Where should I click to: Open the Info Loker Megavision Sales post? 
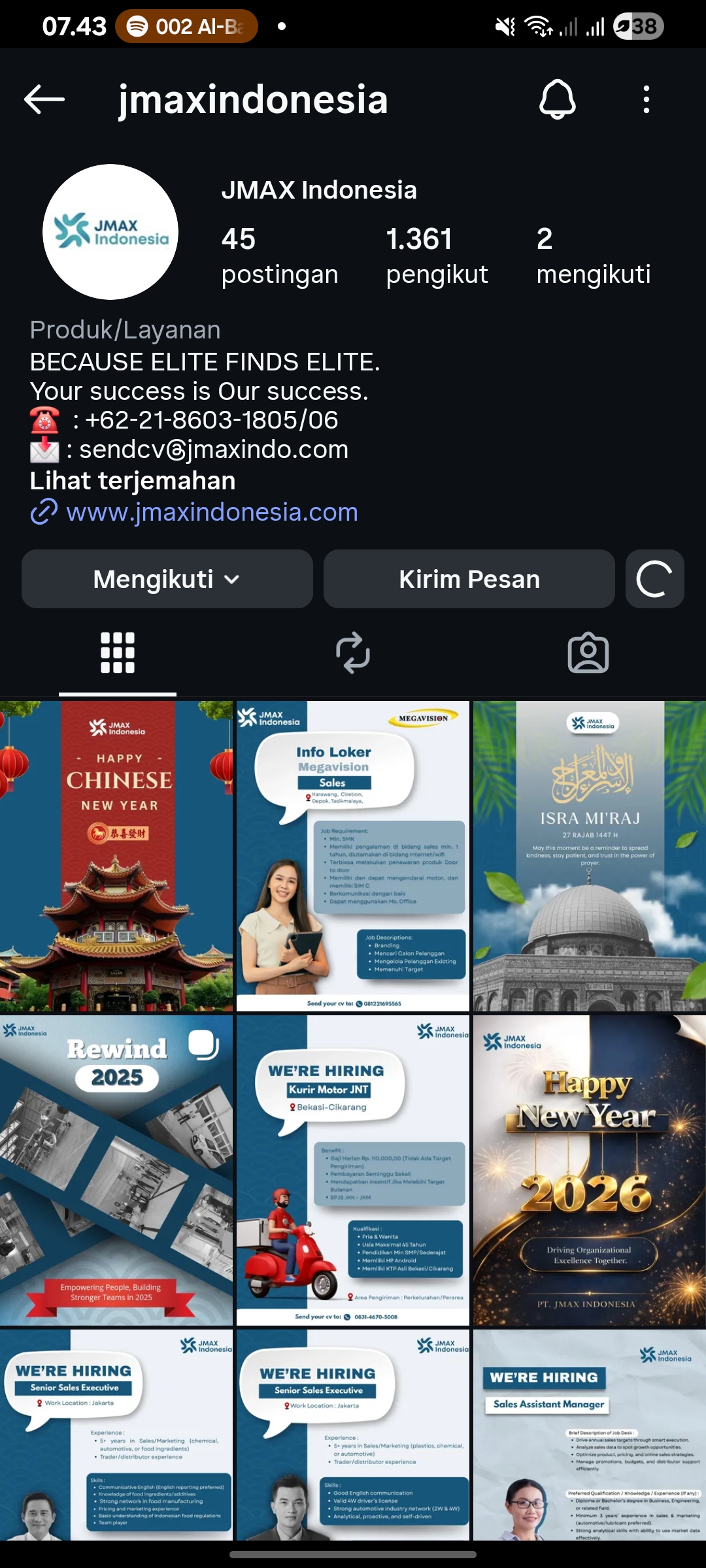[x=353, y=856]
